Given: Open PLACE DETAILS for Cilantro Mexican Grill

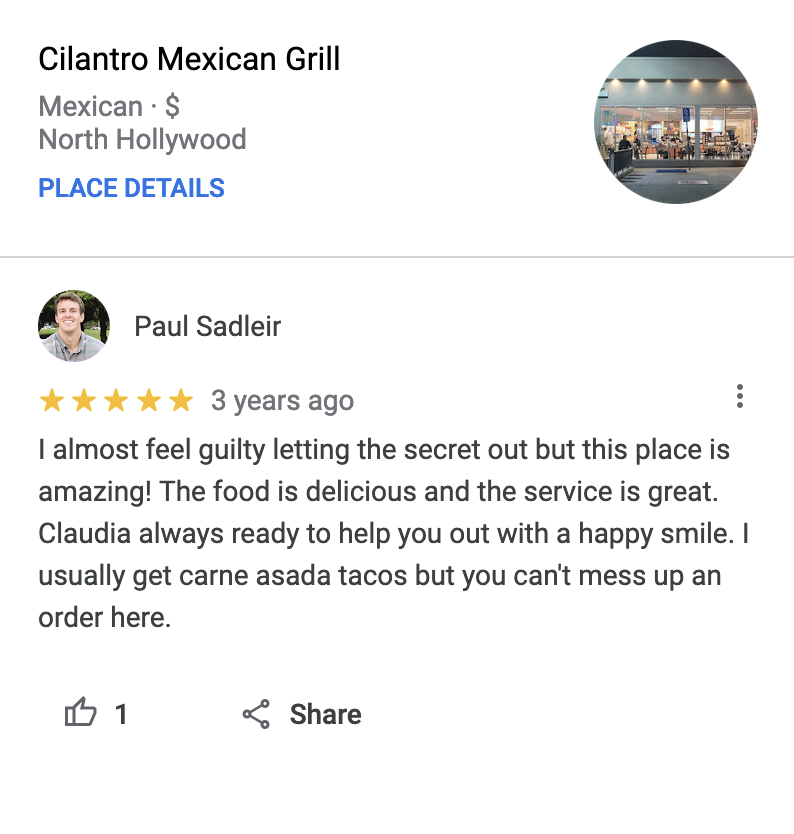Looking at the screenshot, I should pyautogui.click(x=131, y=188).
